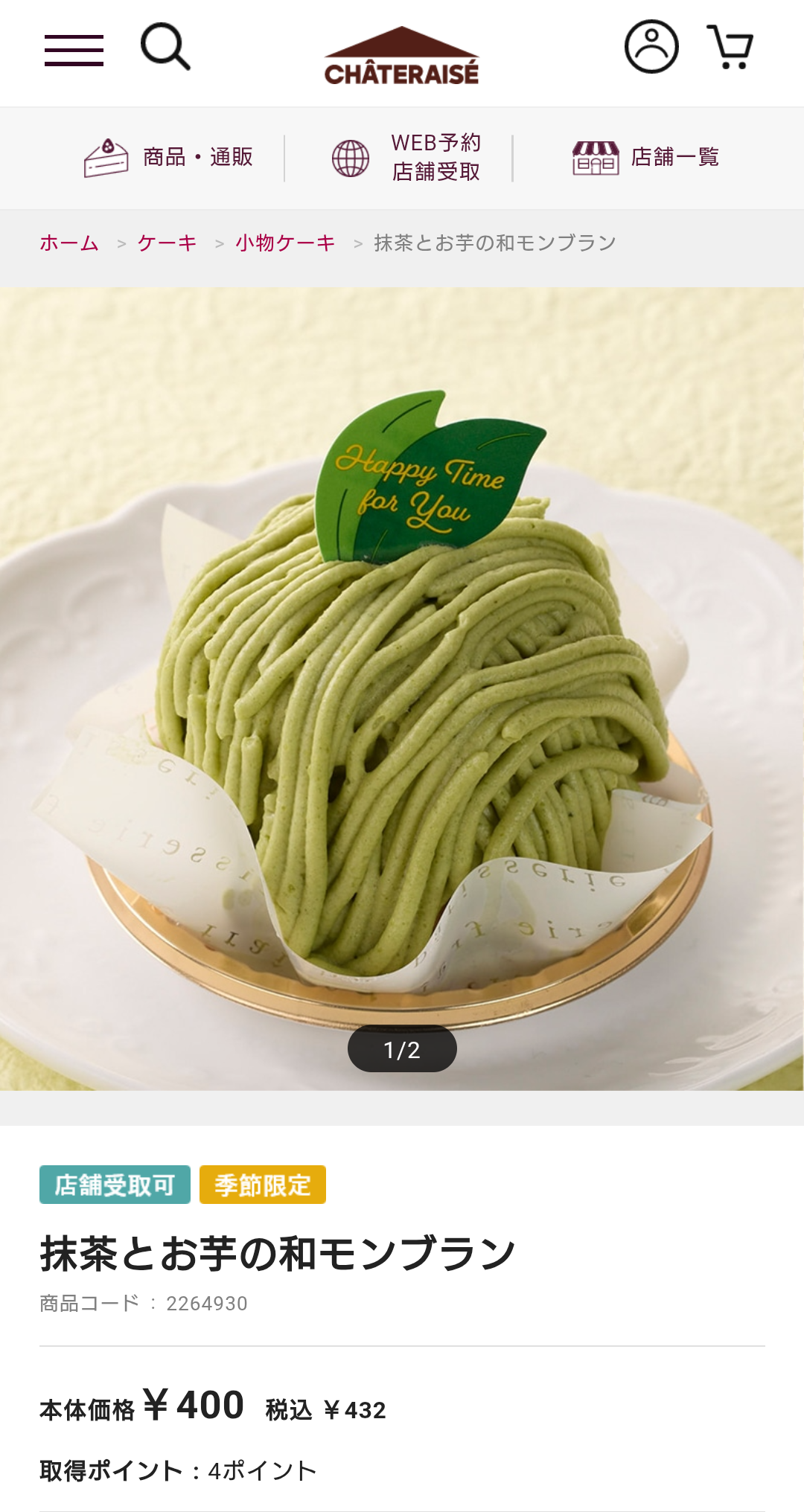Select WEB予約 店舗受取
Viewport: 804px width, 1512px height.
point(406,158)
